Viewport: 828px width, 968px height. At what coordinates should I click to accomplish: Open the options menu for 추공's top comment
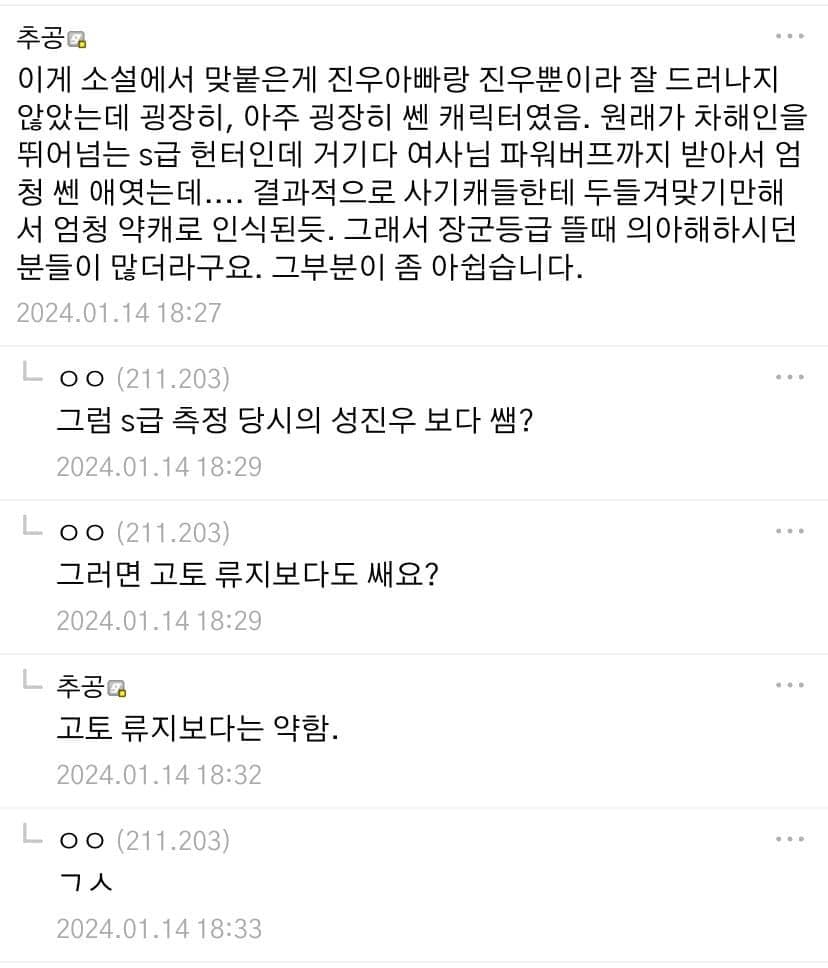[789, 36]
